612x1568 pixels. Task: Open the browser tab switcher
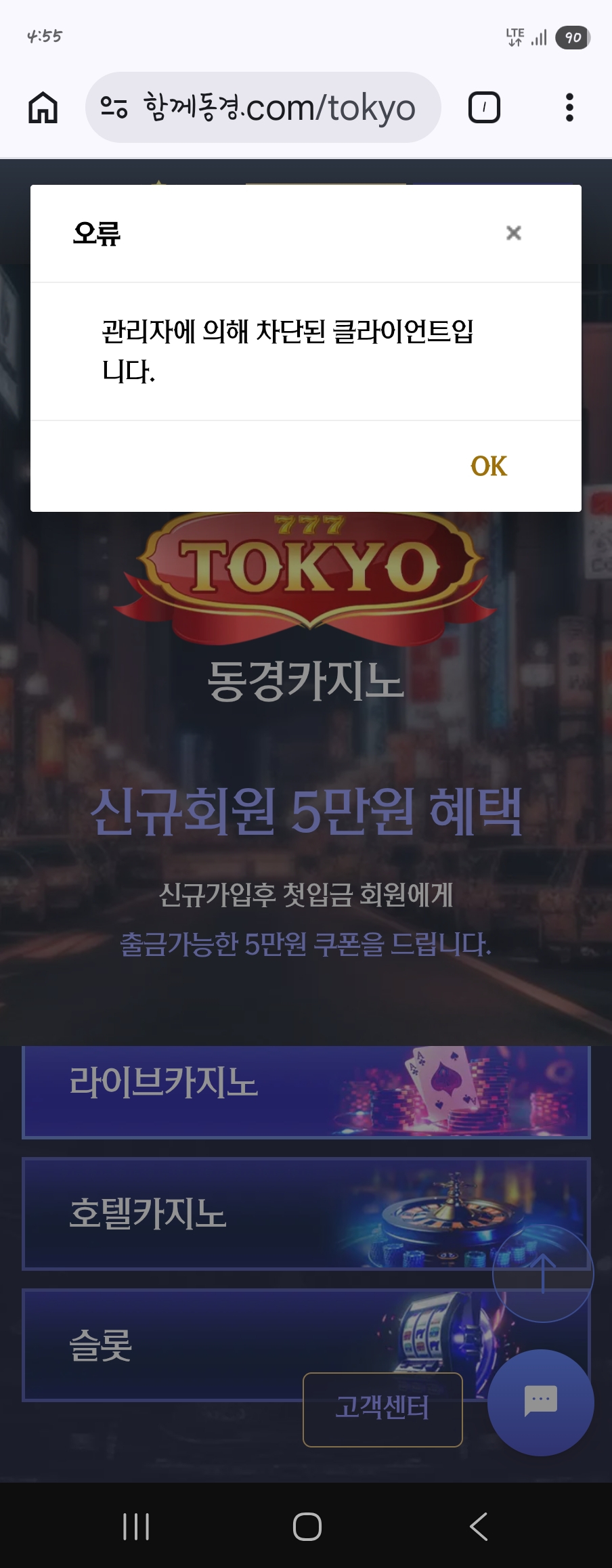point(484,108)
